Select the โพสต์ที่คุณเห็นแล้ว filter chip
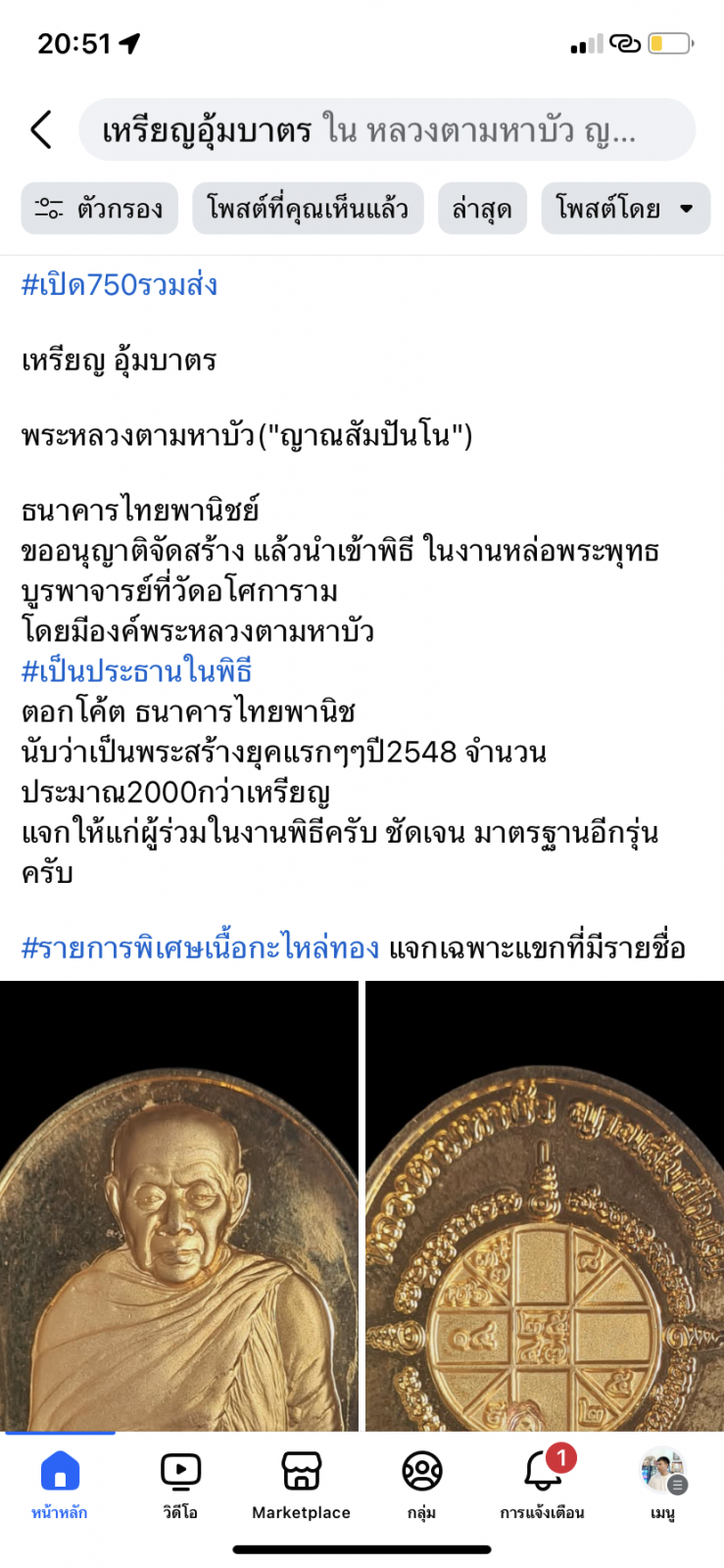 coord(308,208)
